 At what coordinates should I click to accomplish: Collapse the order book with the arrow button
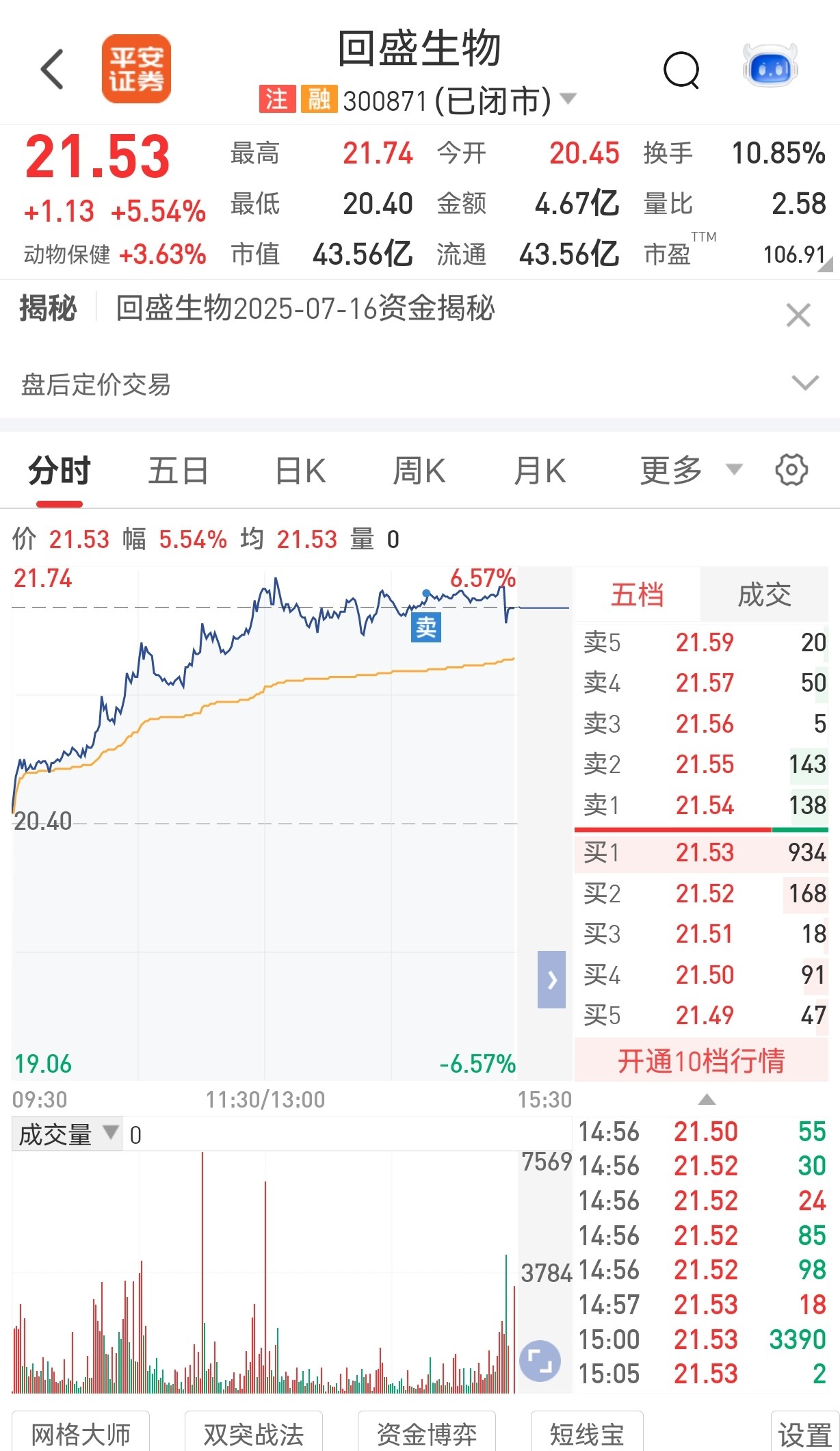551,980
